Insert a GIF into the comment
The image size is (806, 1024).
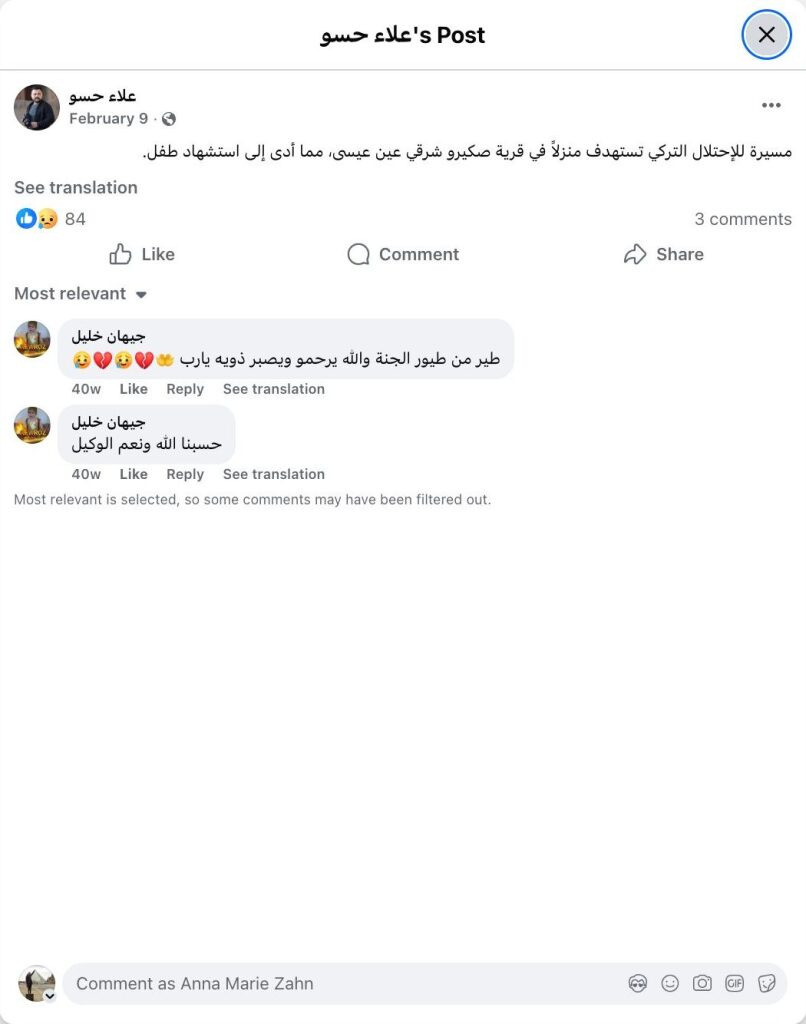(735, 984)
